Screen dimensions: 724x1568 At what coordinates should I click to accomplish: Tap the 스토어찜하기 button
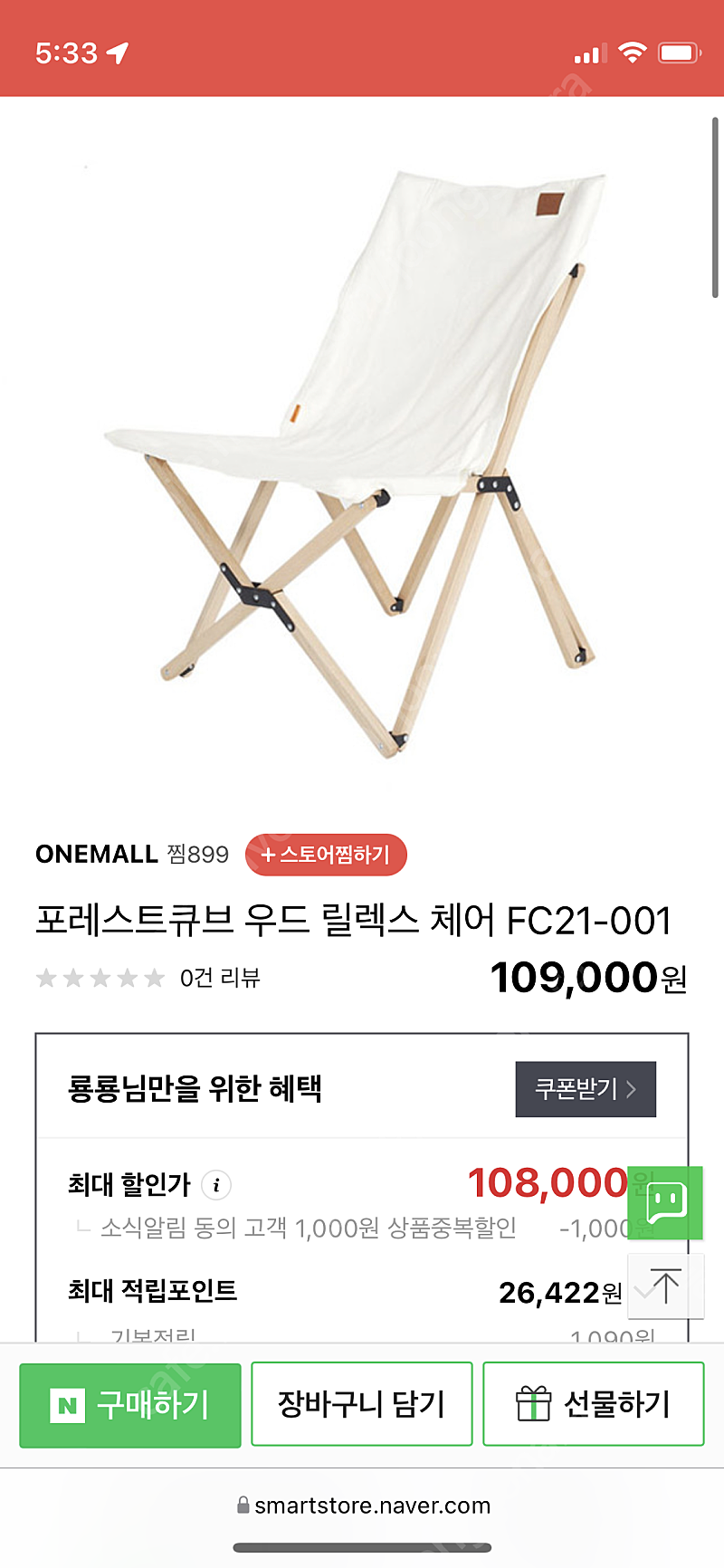(326, 855)
